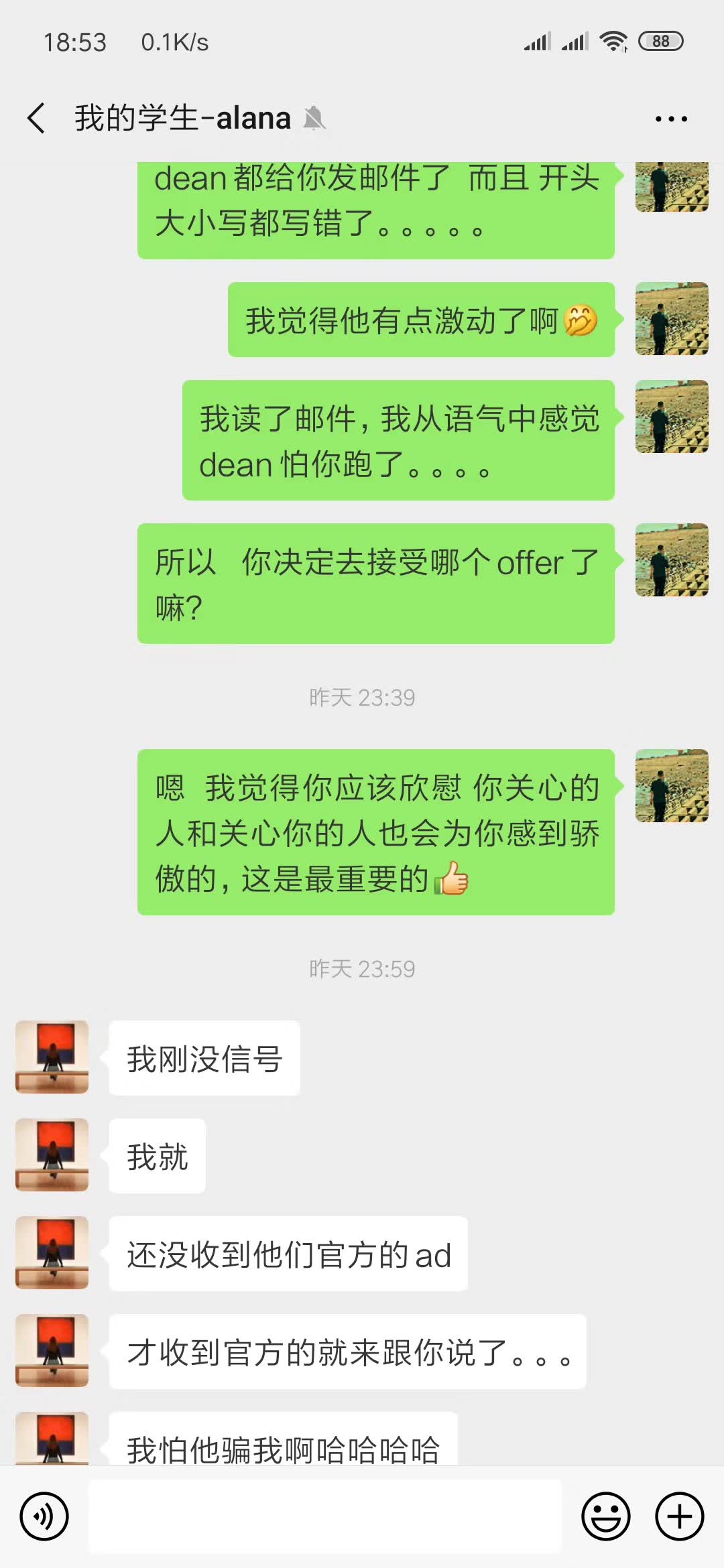Go back to the chat list
The height and width of the screenshot is (1568, 724).
(37, 119)
